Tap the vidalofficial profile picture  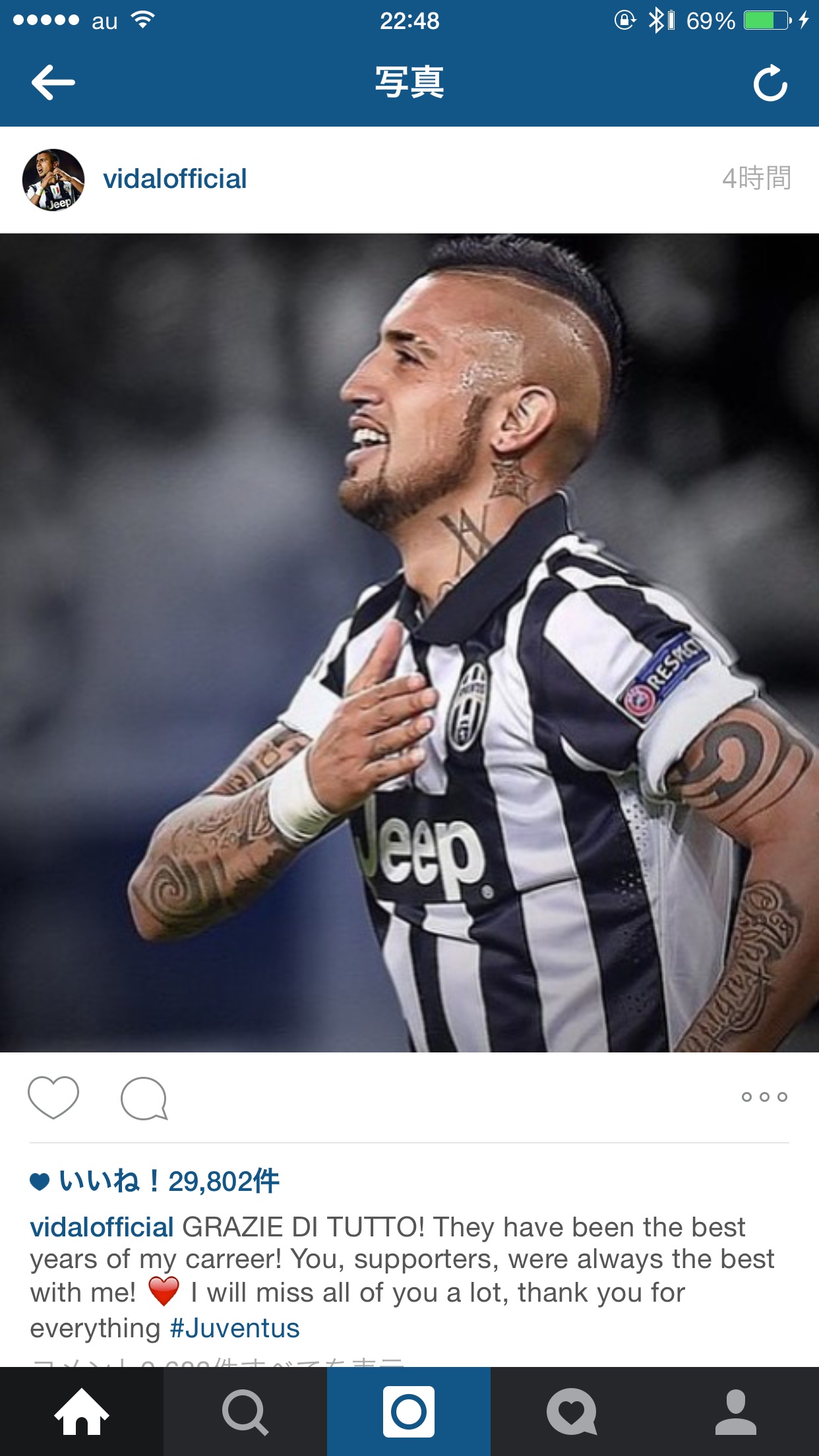53,179
